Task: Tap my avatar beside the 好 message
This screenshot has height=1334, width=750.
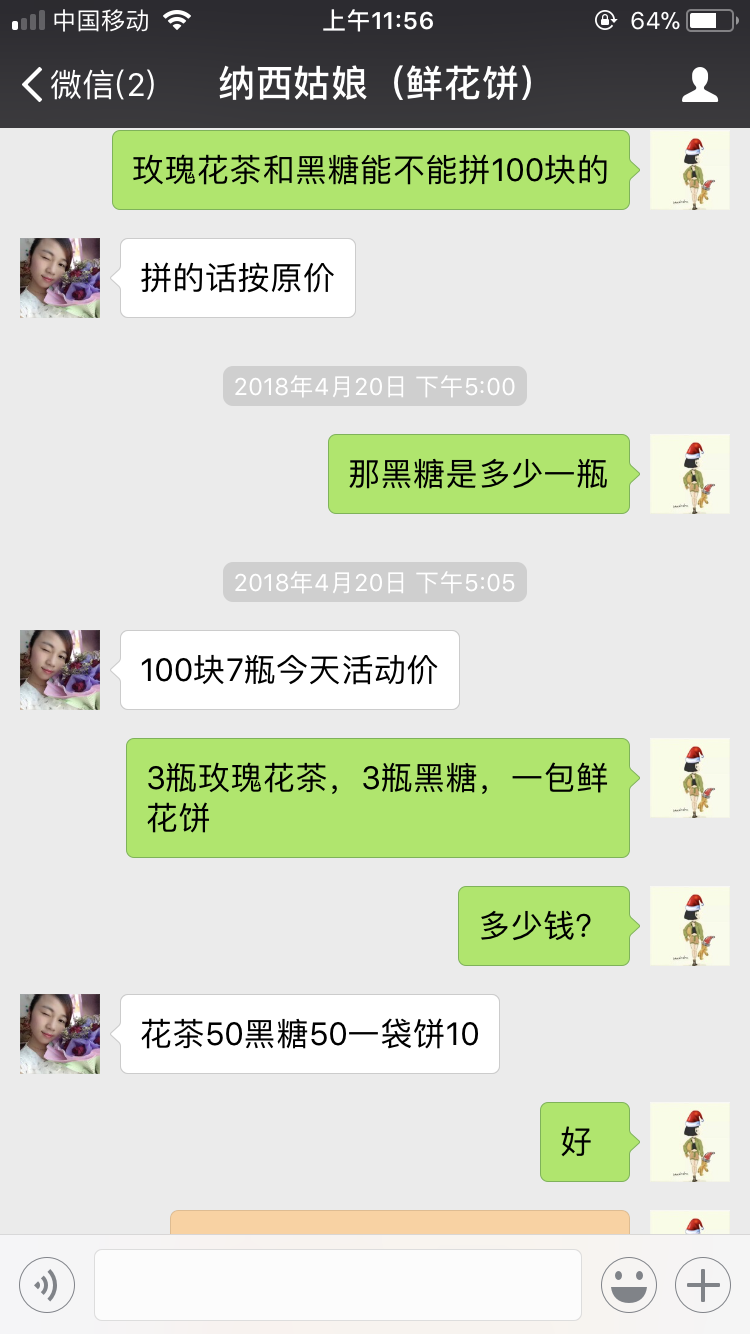Action: click(689, 1142)
